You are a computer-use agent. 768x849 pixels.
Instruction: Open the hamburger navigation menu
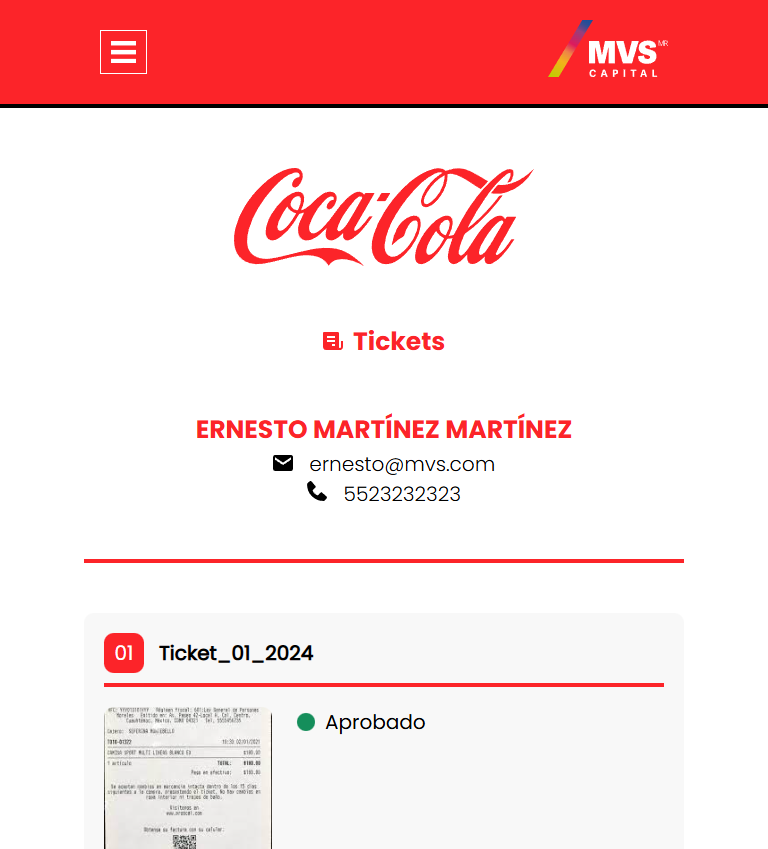click(x=123, y=52)
